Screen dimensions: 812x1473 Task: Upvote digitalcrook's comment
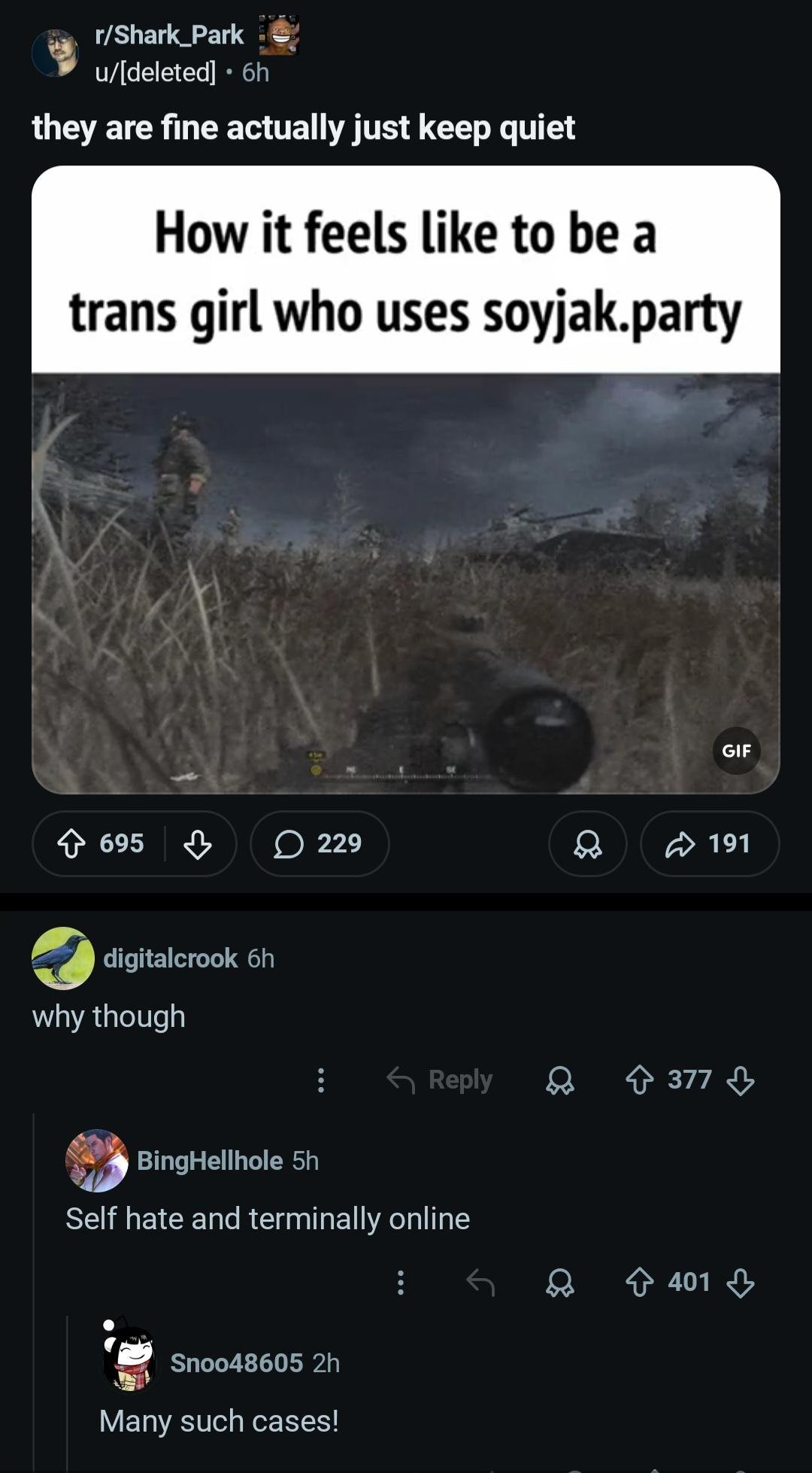tap(639, 1080)
